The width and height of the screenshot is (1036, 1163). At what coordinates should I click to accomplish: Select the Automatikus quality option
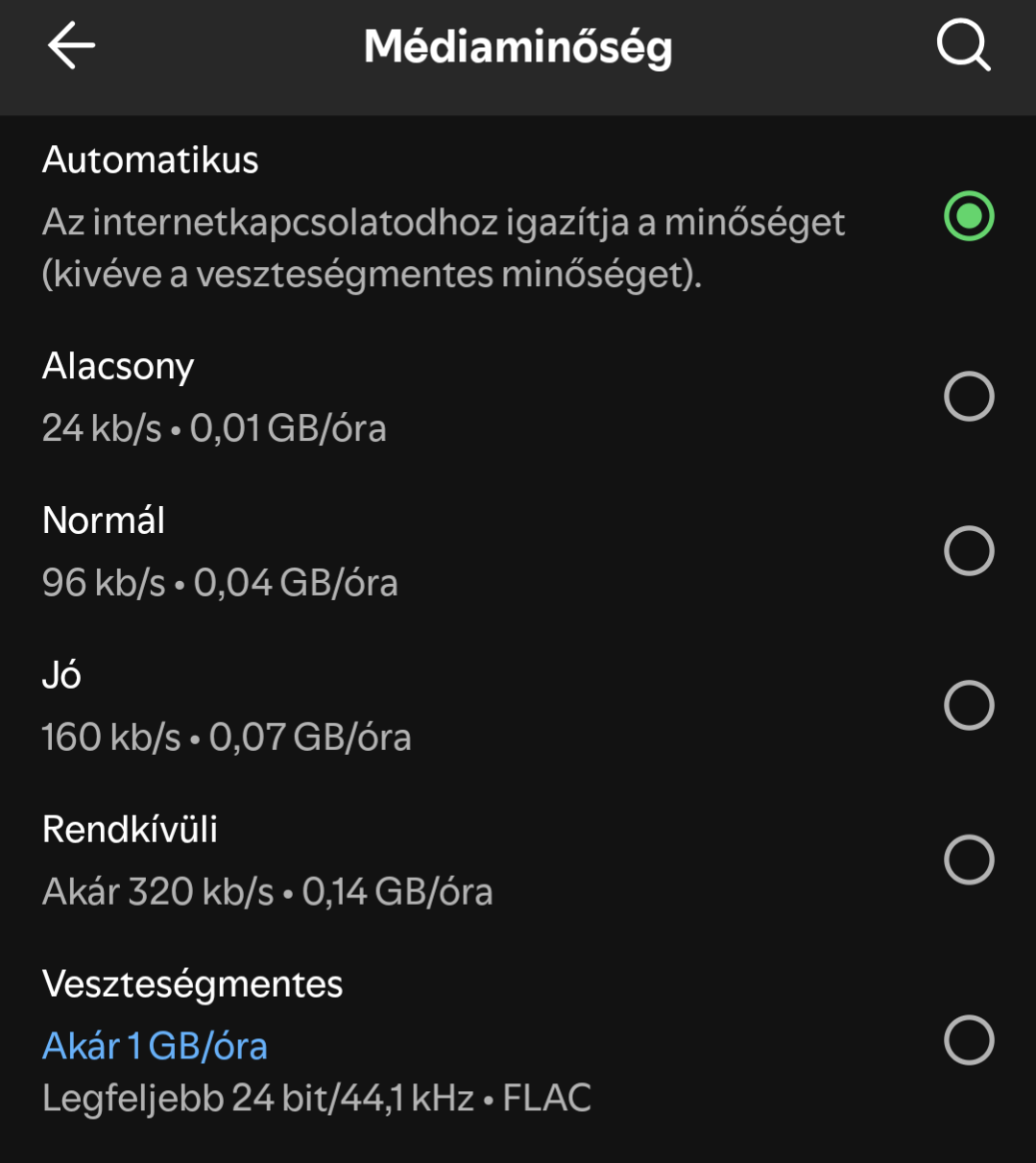point(968,216)
